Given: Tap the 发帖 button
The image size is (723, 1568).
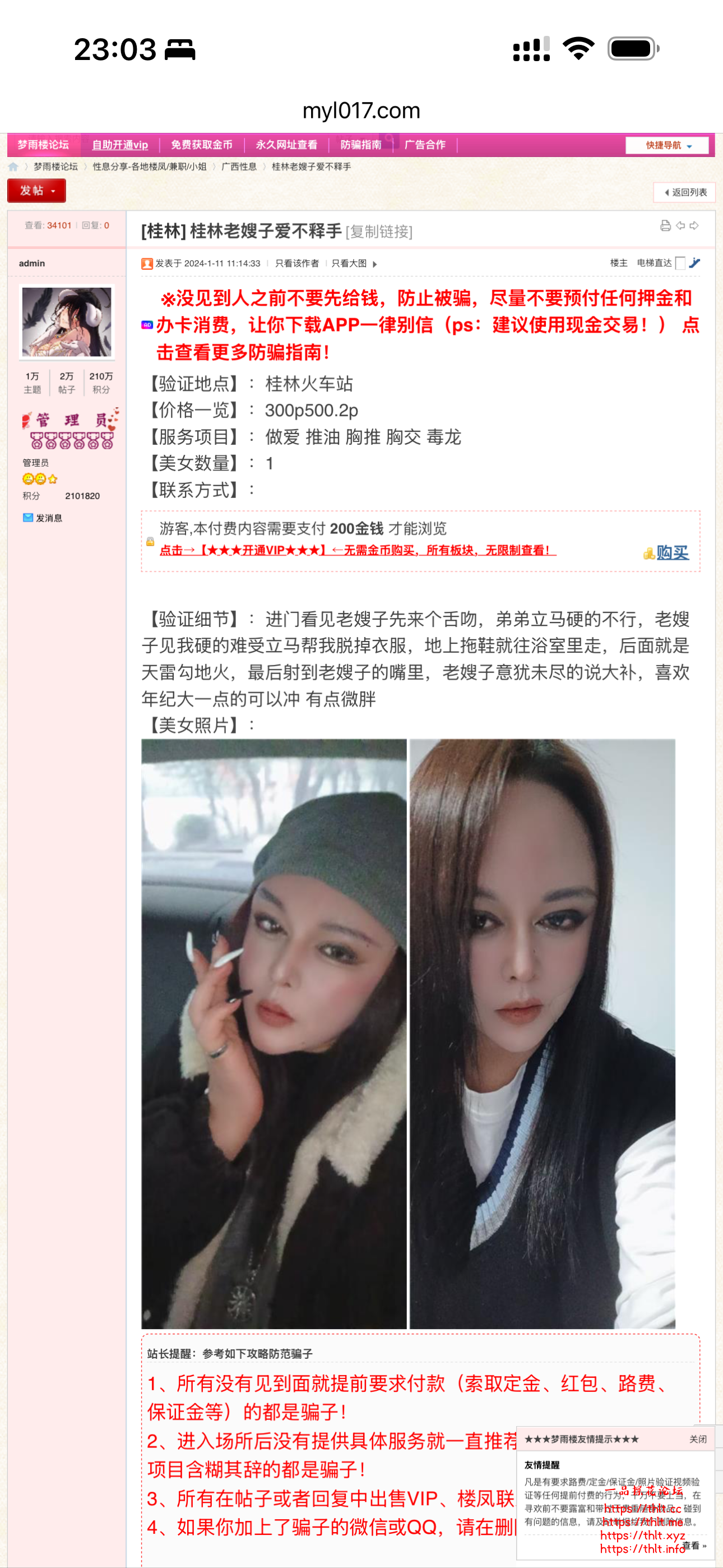Looking at the screenshot, I should pos(36,191).
